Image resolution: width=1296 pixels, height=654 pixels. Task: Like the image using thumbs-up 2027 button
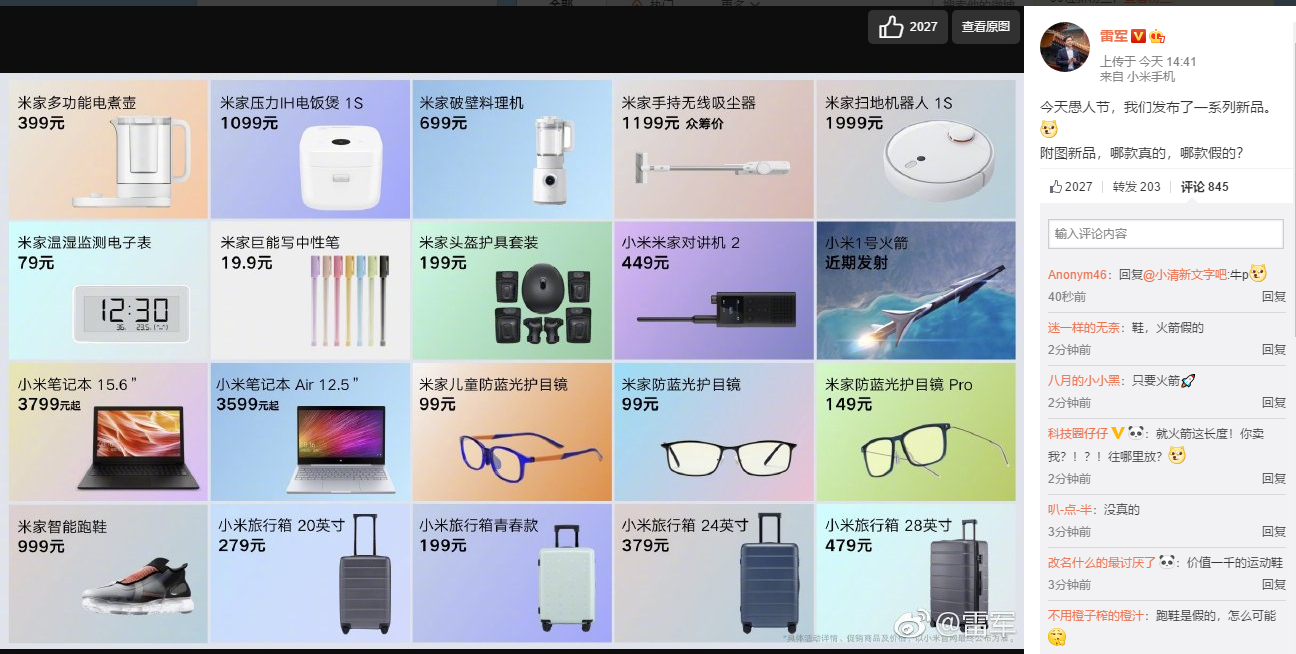pos(907,27)
